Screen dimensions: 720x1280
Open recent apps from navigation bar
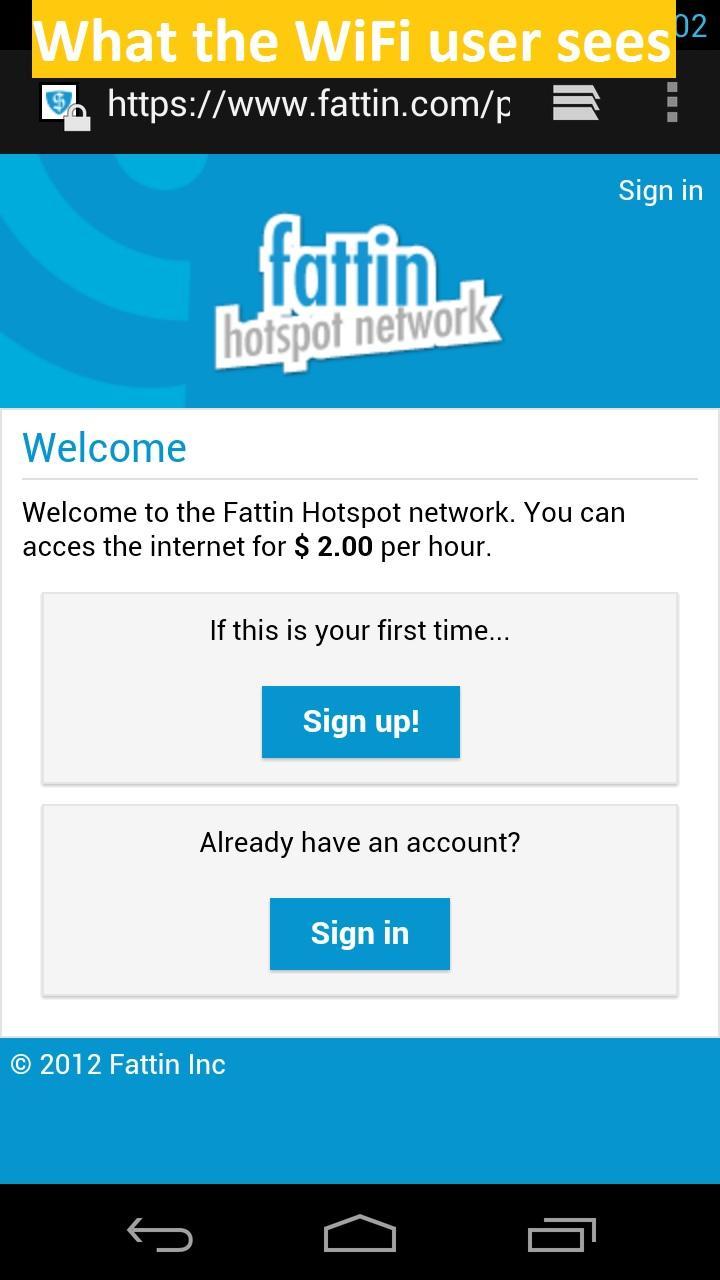coord(561,1235)
